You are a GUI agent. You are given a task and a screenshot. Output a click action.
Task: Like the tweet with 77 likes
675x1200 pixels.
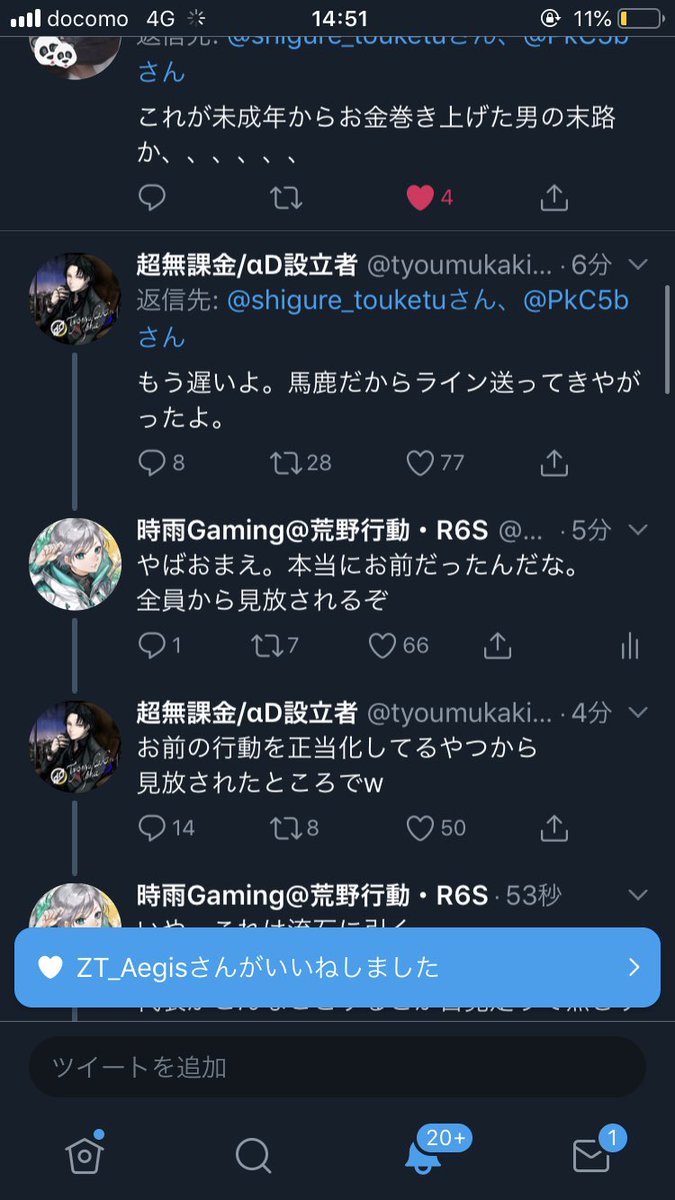[x=421, y=462]
